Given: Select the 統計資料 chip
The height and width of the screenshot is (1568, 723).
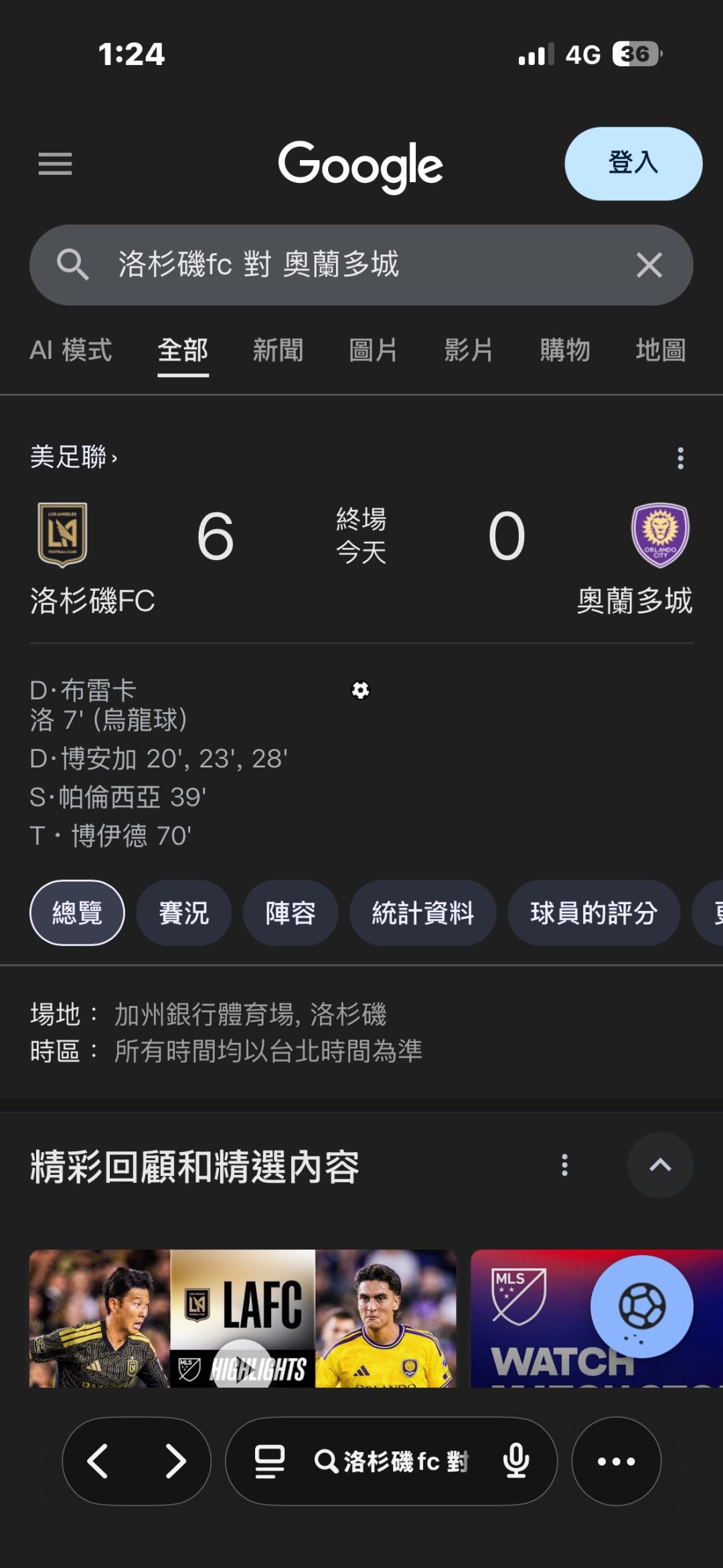Looking at the screenshot, I should pos(422,913).
